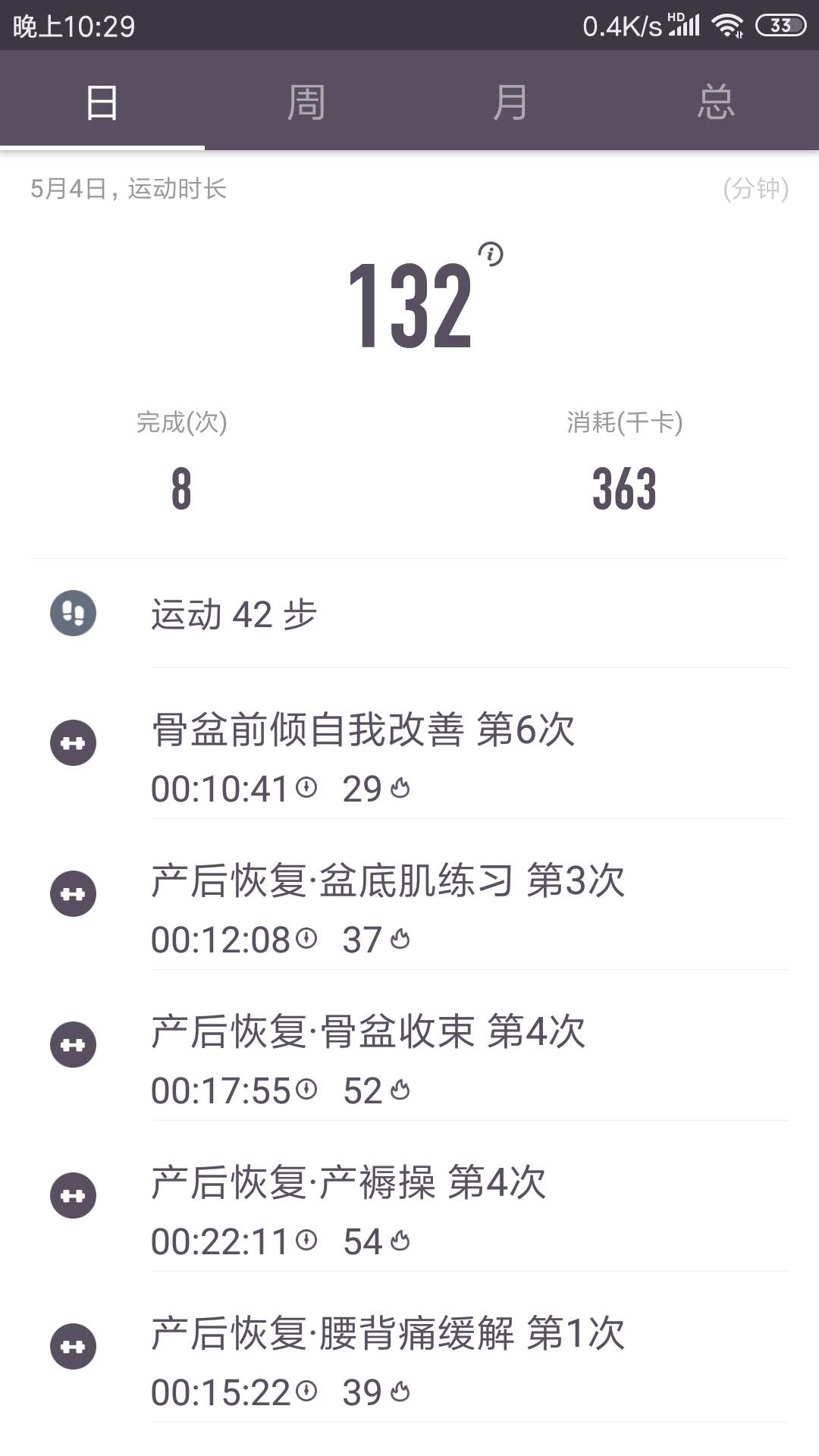Click the flame icon next to 29
The height and width of the screenshot is (1456, 819).
401,789
